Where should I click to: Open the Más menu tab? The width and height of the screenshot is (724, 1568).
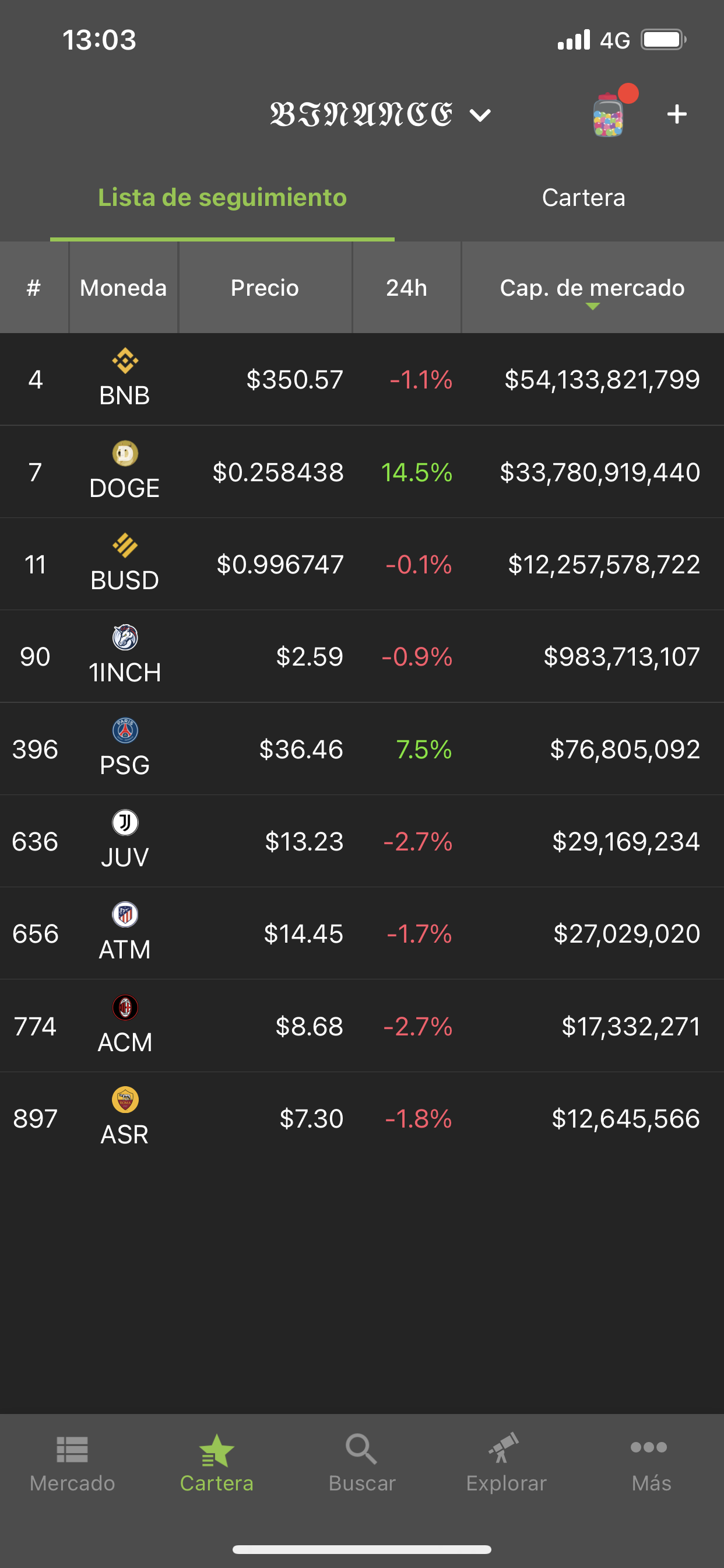[x=651, y=1464]
